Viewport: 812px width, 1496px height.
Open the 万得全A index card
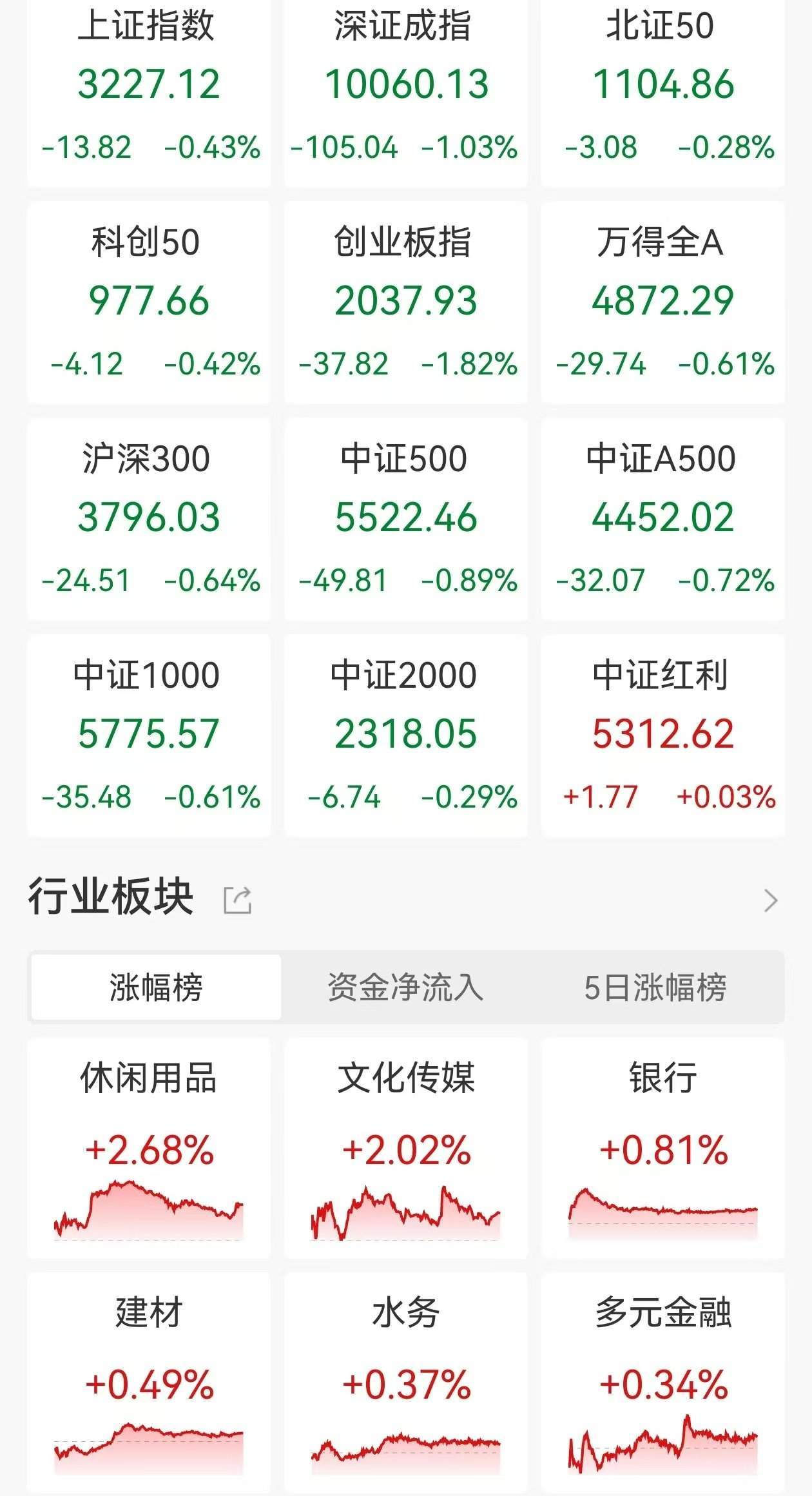(662, 303)
